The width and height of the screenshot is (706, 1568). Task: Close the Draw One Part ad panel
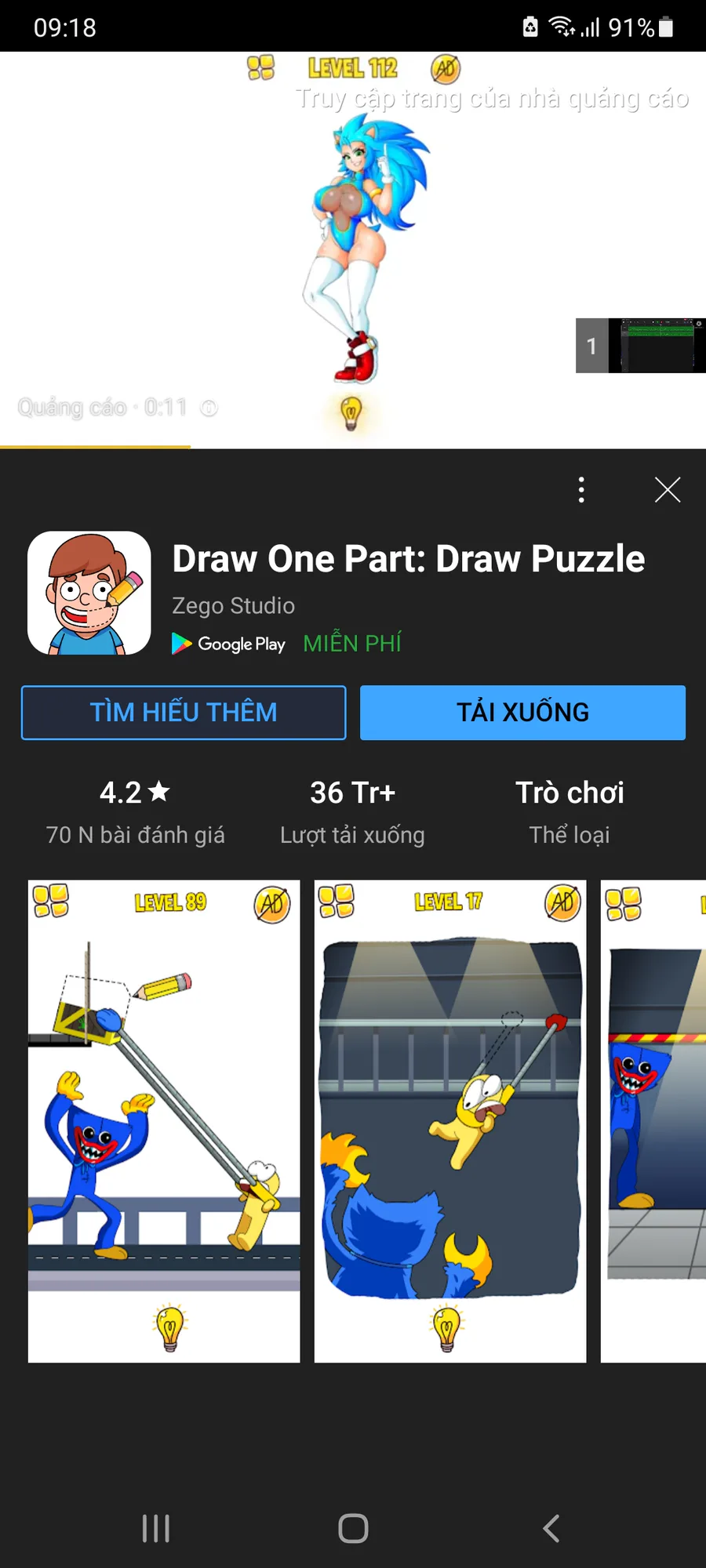coord(668,490)
